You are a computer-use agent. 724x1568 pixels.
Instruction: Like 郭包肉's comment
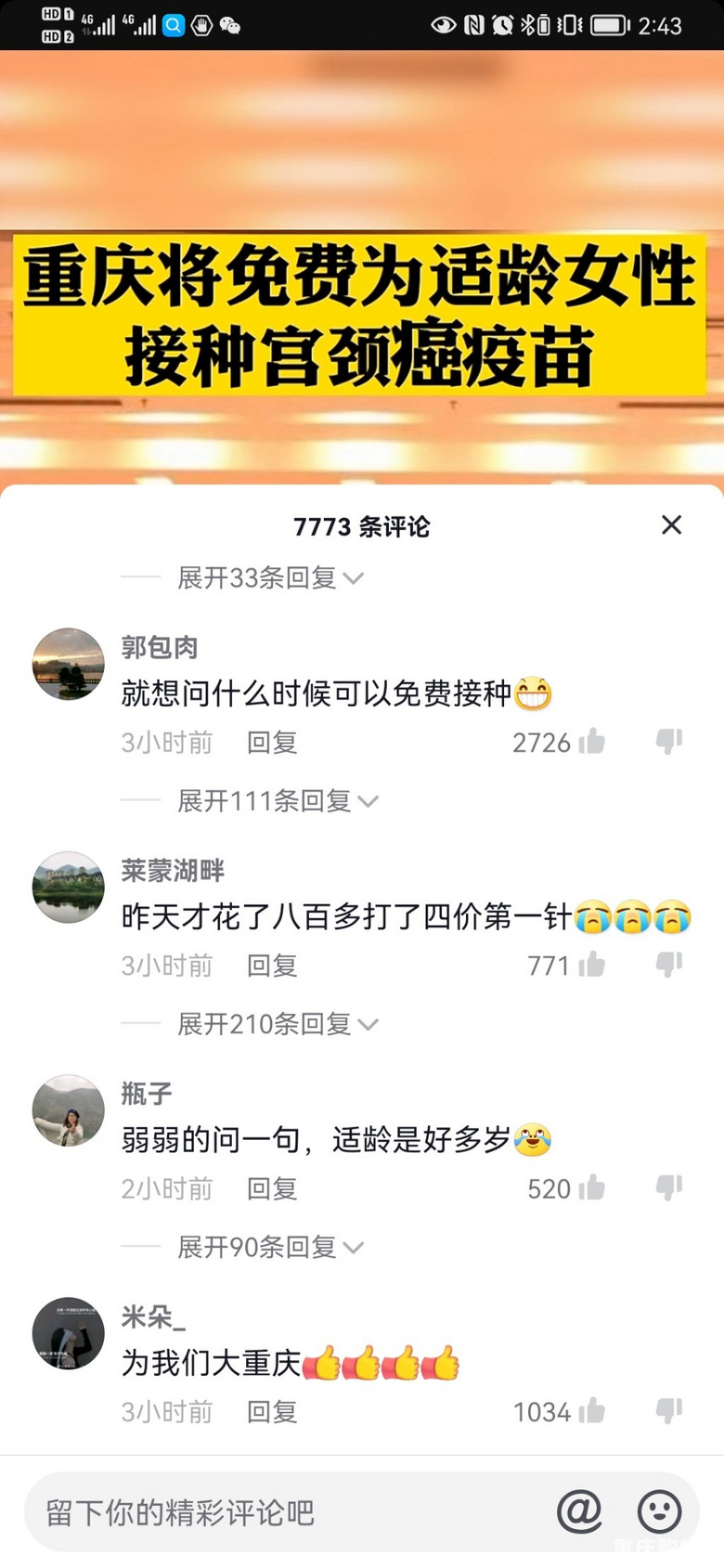591,742
